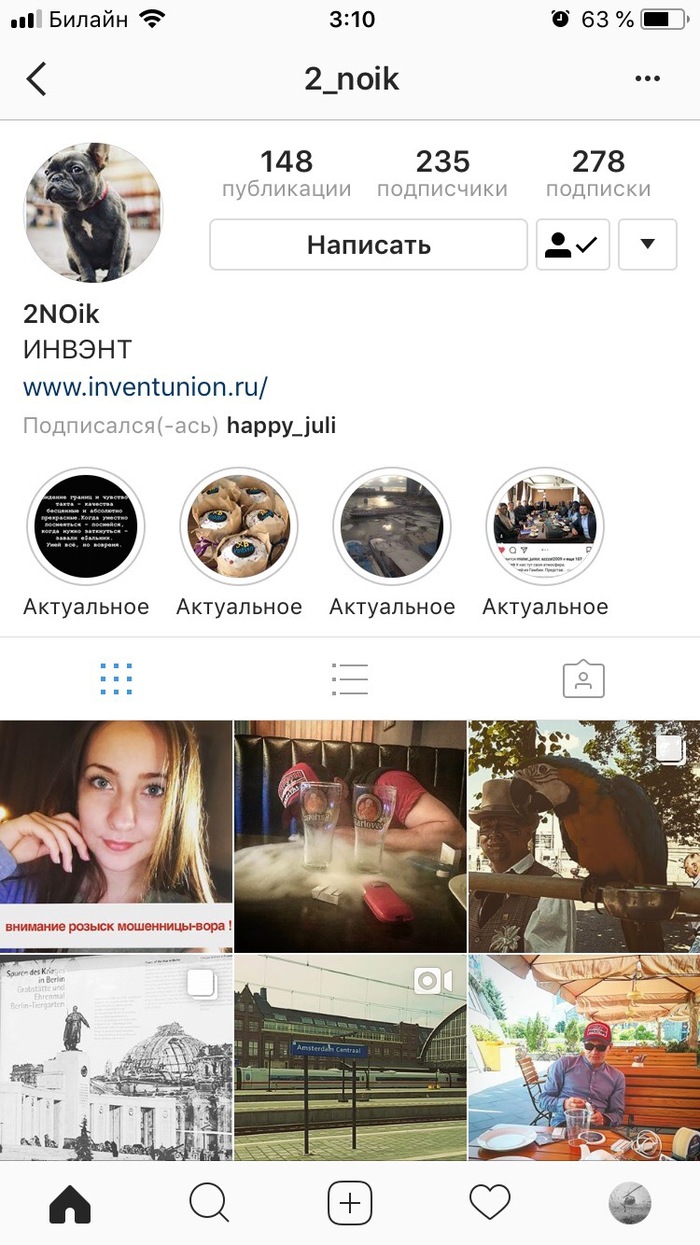Switch to grid view tab
The image size is (700, 1245).
pyautogui.click(x=116, y=679)
